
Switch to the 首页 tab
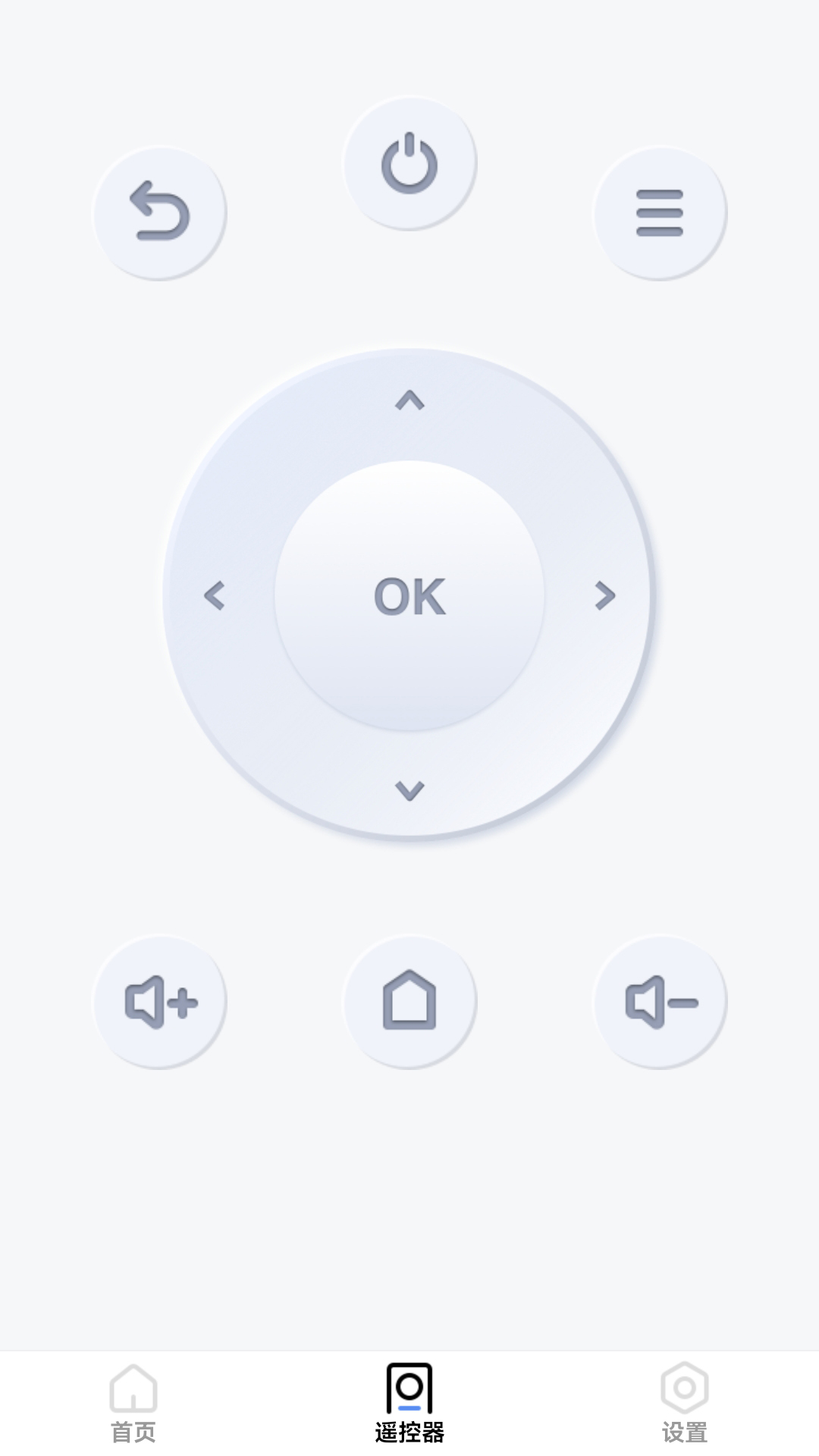133,1403
